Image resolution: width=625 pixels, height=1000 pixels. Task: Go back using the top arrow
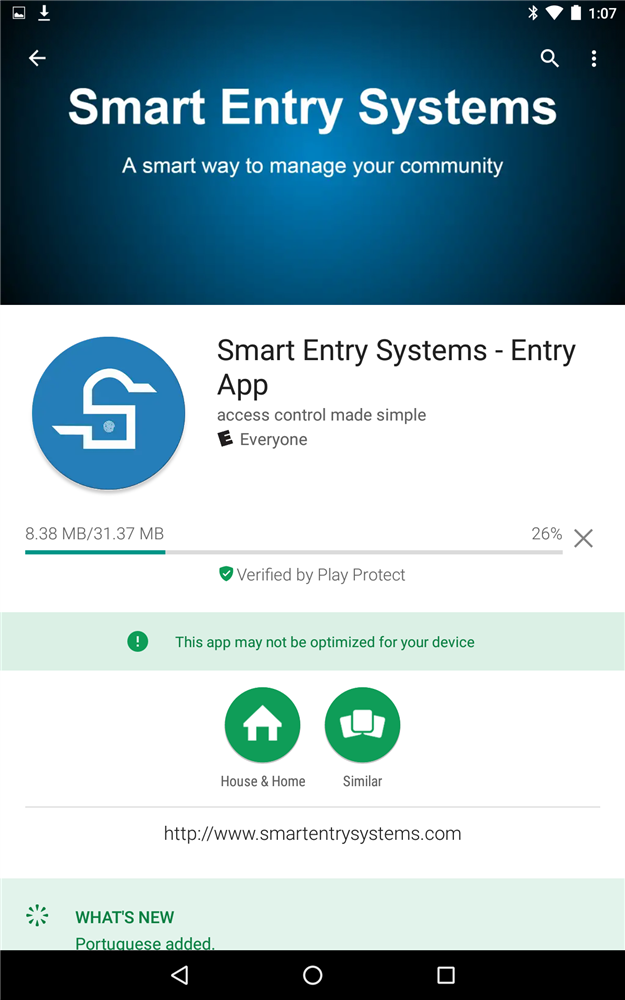[x=38, y=58]
